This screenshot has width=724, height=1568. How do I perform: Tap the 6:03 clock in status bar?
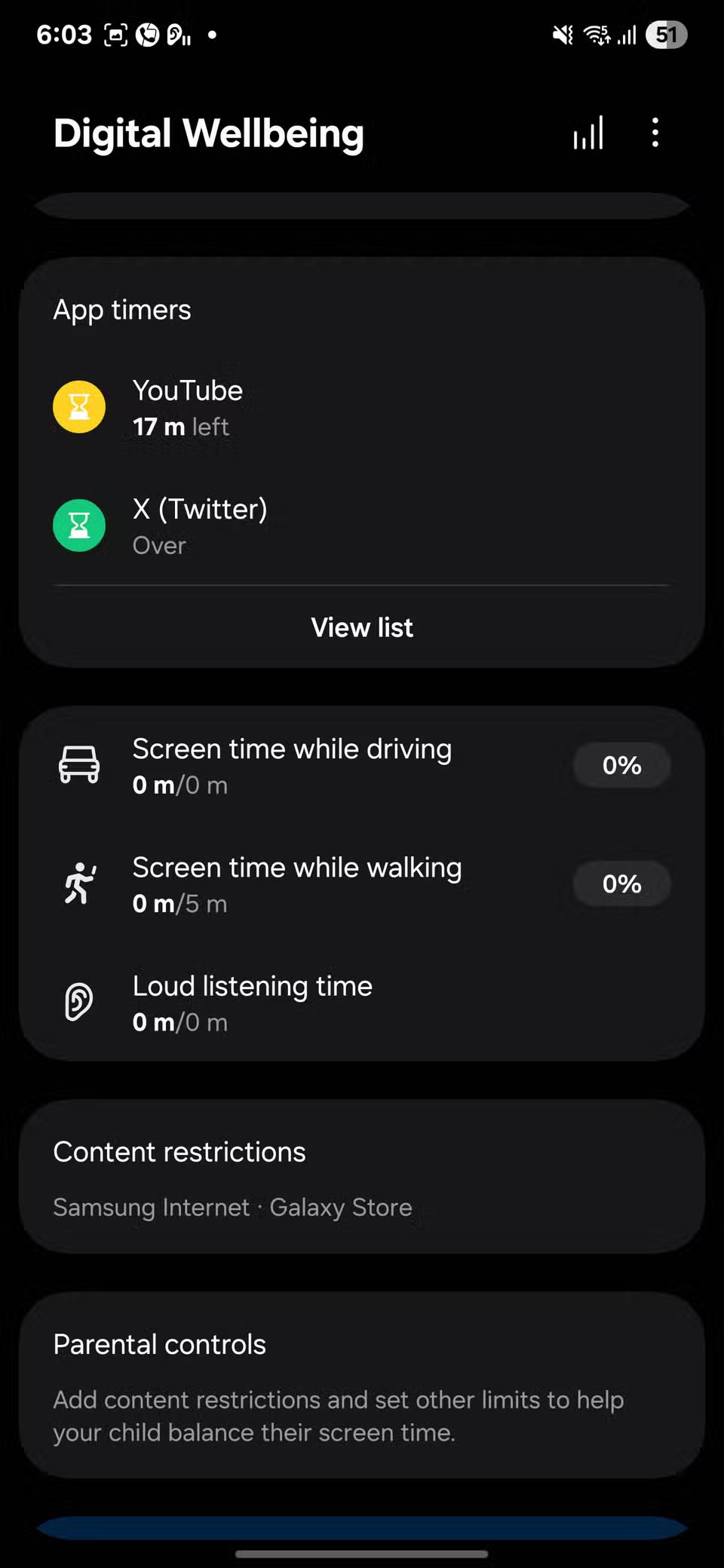tap(64, 34)
